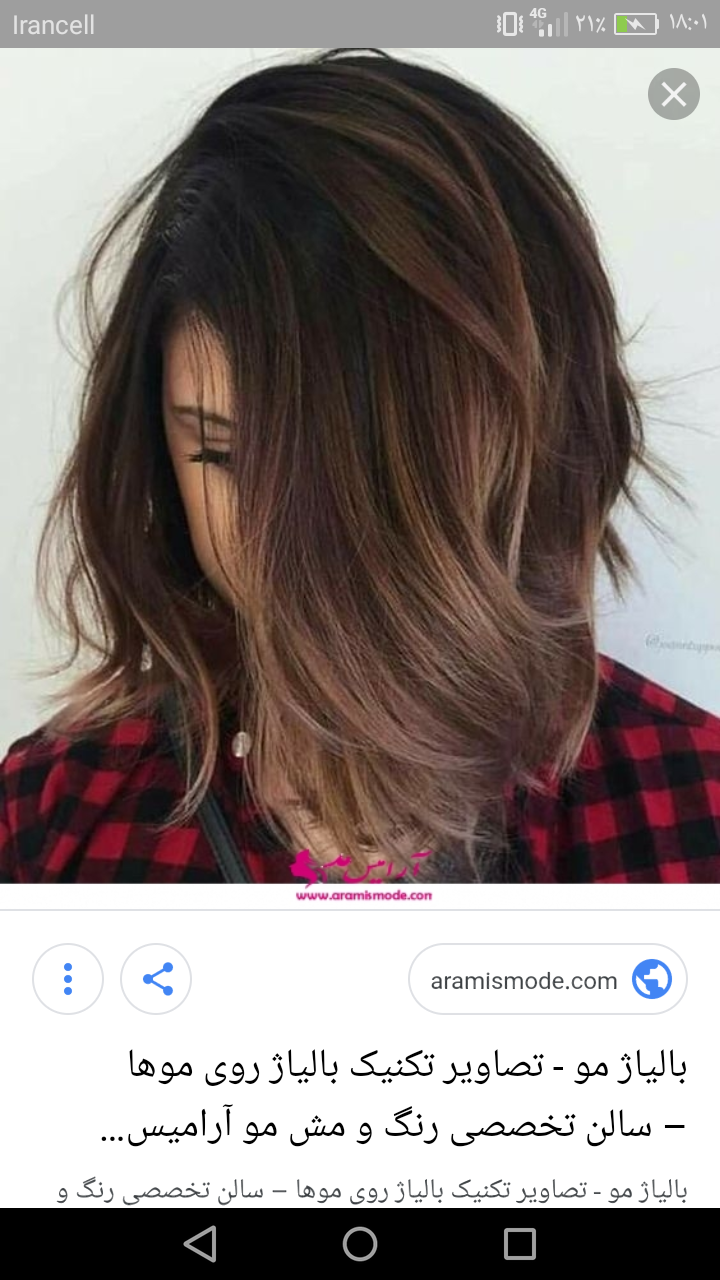This screenshot has height=1280, width=720.
Task: Visit the aramismode.com website
Action: point(547,980)
